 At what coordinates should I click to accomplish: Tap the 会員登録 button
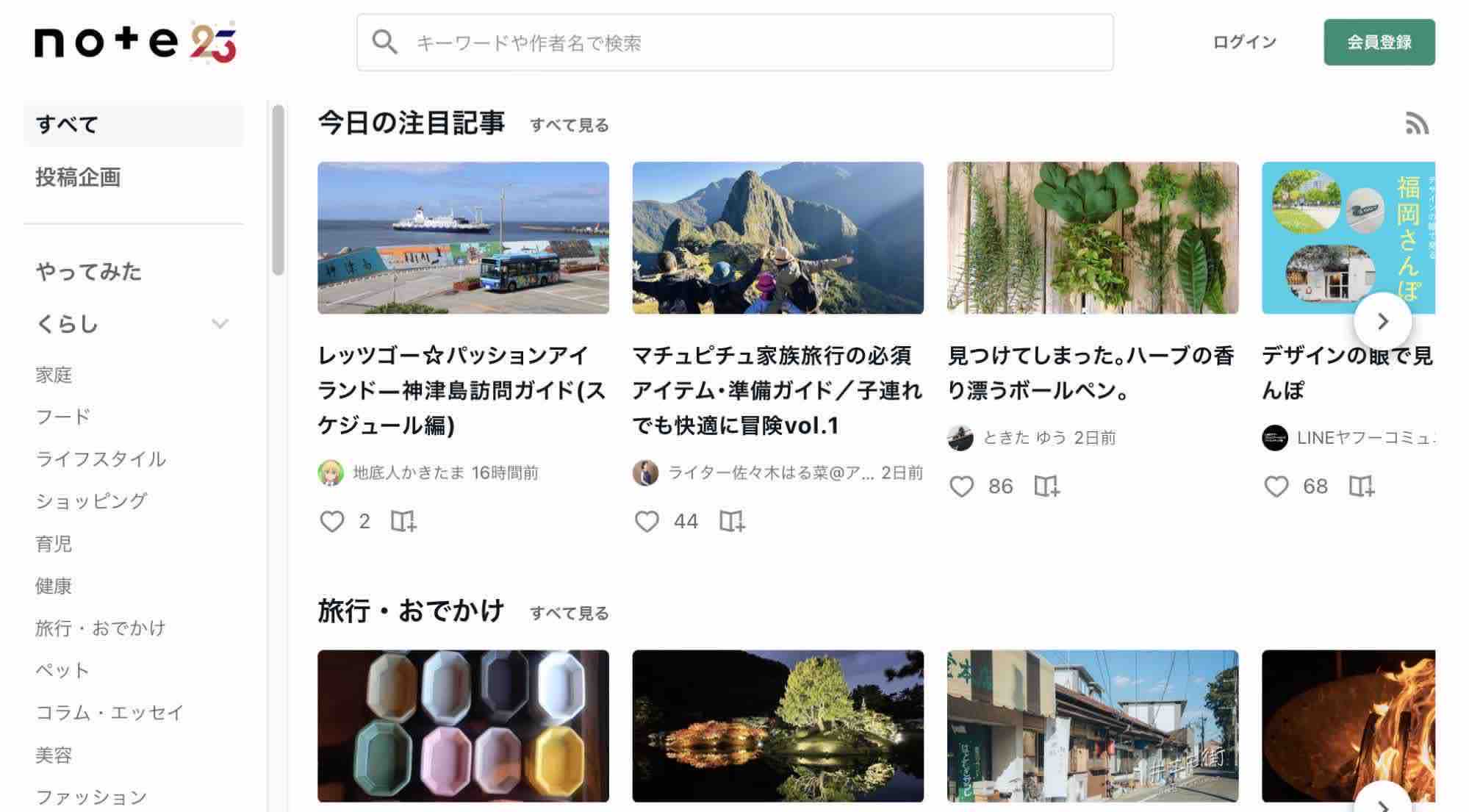[1379, 43]
